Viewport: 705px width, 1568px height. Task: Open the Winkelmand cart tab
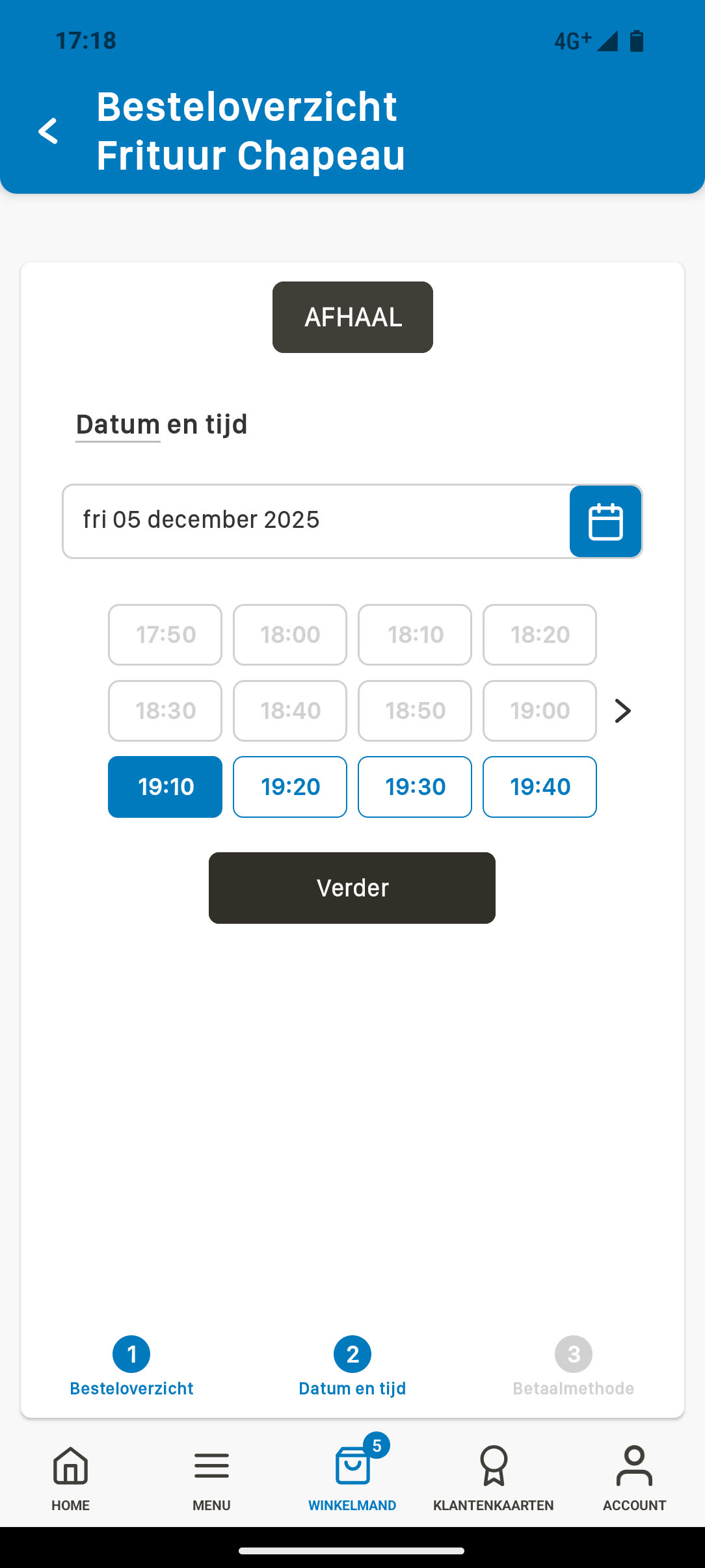point(352,1477)
